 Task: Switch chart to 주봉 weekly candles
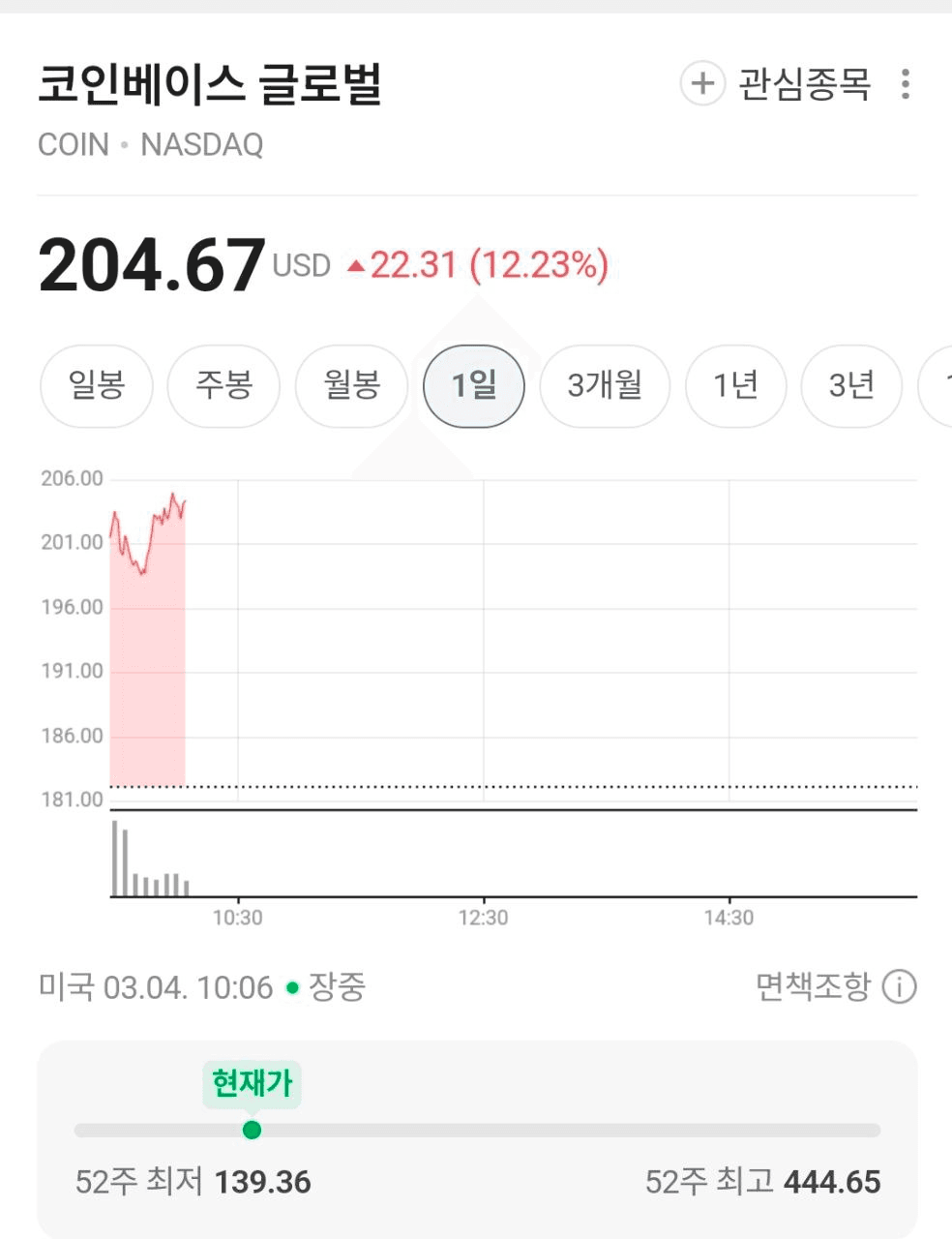223,385
